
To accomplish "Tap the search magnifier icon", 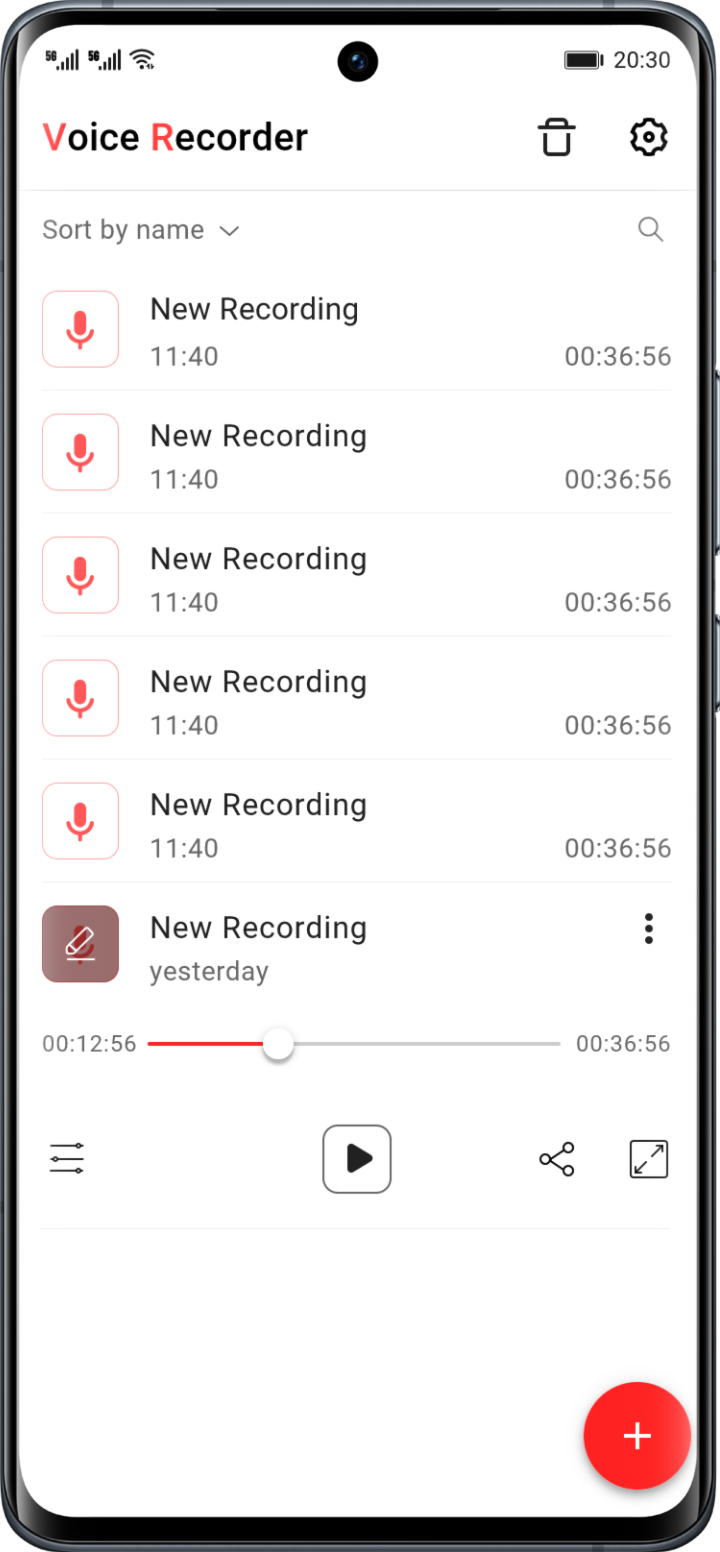I will (650, 230).
